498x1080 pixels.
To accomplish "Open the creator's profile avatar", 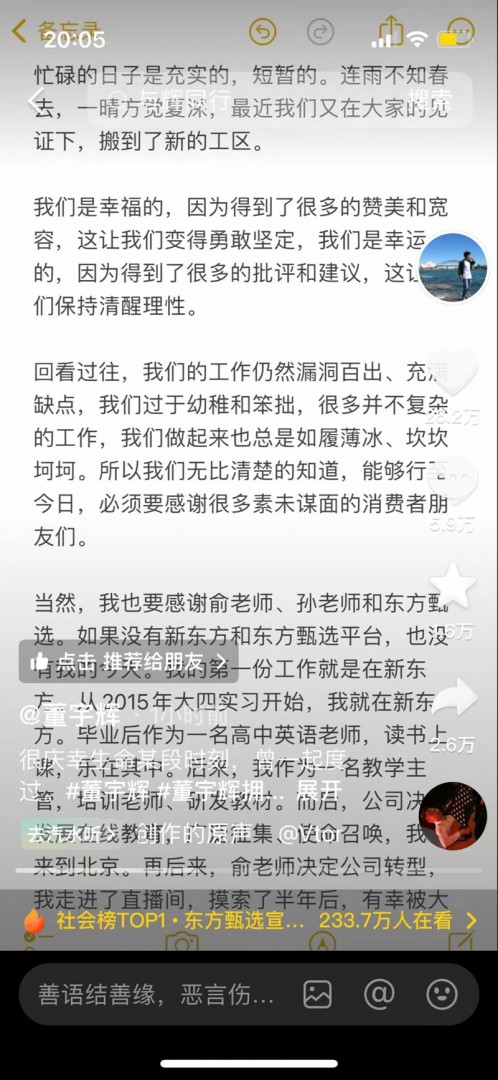I will coord(453,267).
